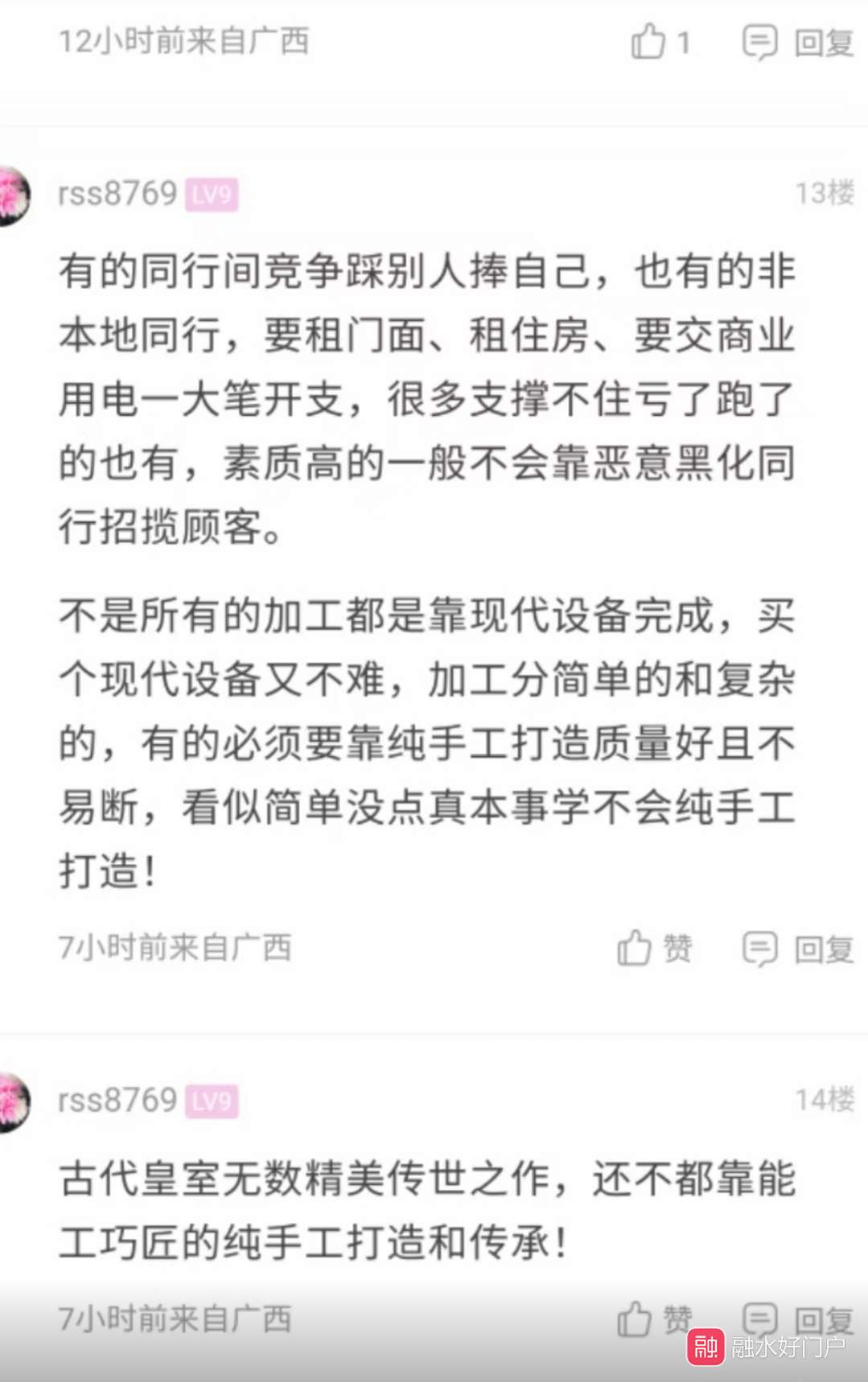Open username rss8769 on 14楼 comment
This screenshot has height=1382, width=868.
pos(117,1101)
